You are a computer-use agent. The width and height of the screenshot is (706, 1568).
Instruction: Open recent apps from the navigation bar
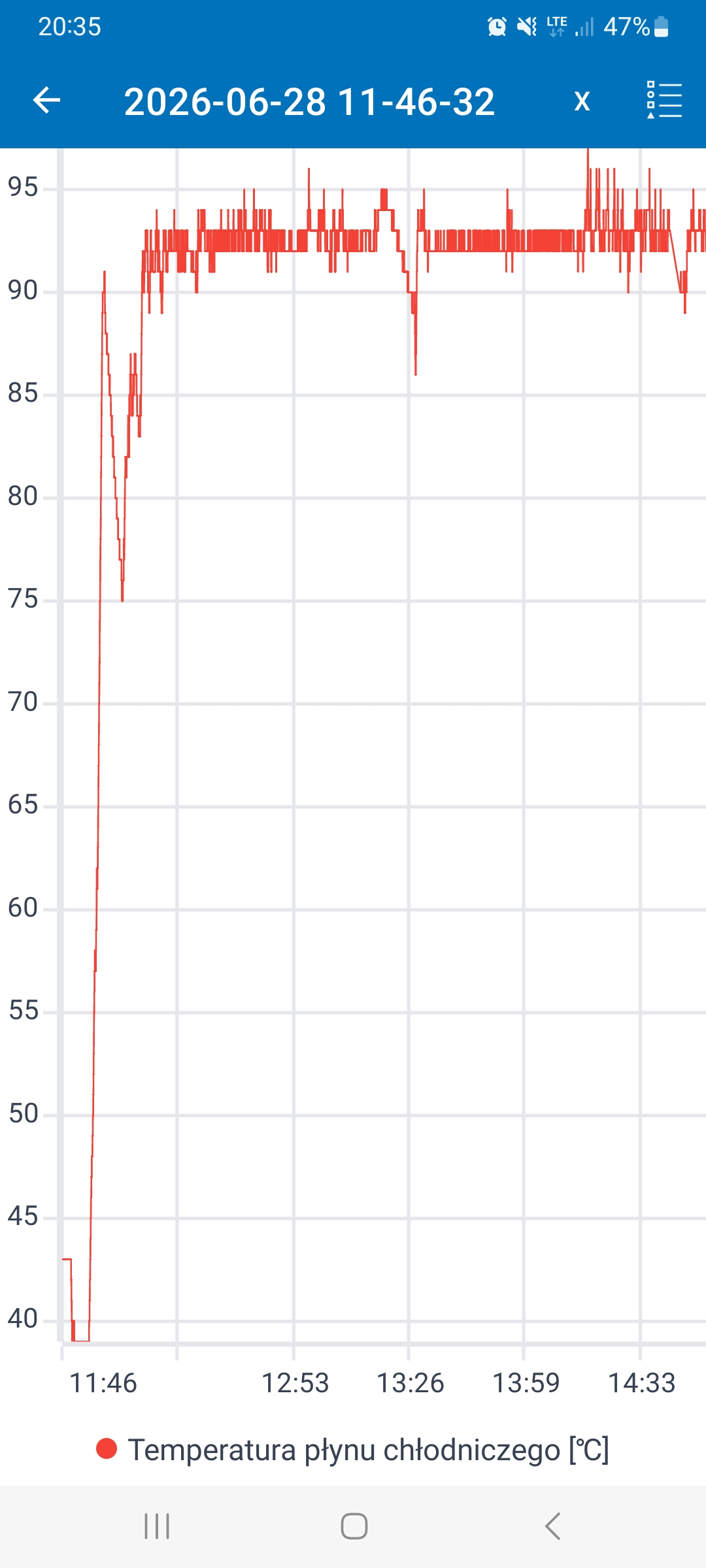tap(157, 1526)
